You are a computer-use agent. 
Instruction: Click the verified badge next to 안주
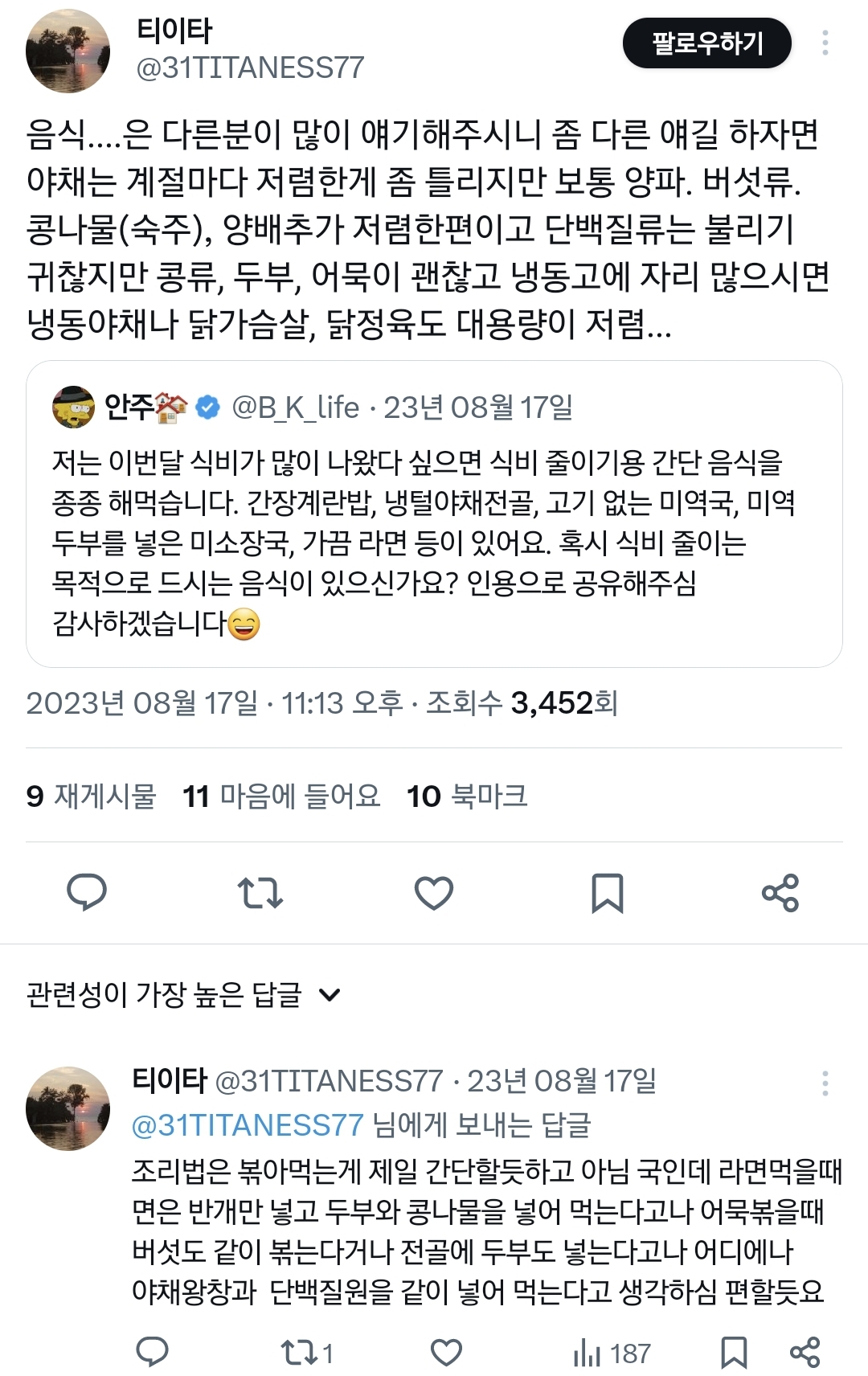(208, 407)
